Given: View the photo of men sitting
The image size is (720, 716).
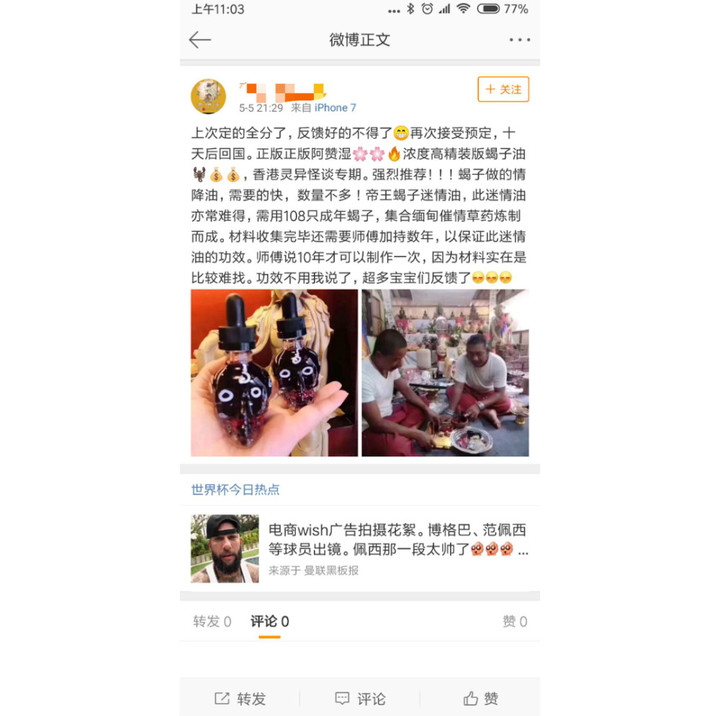Looking at the screenshot, I should [x=445, y=373].
